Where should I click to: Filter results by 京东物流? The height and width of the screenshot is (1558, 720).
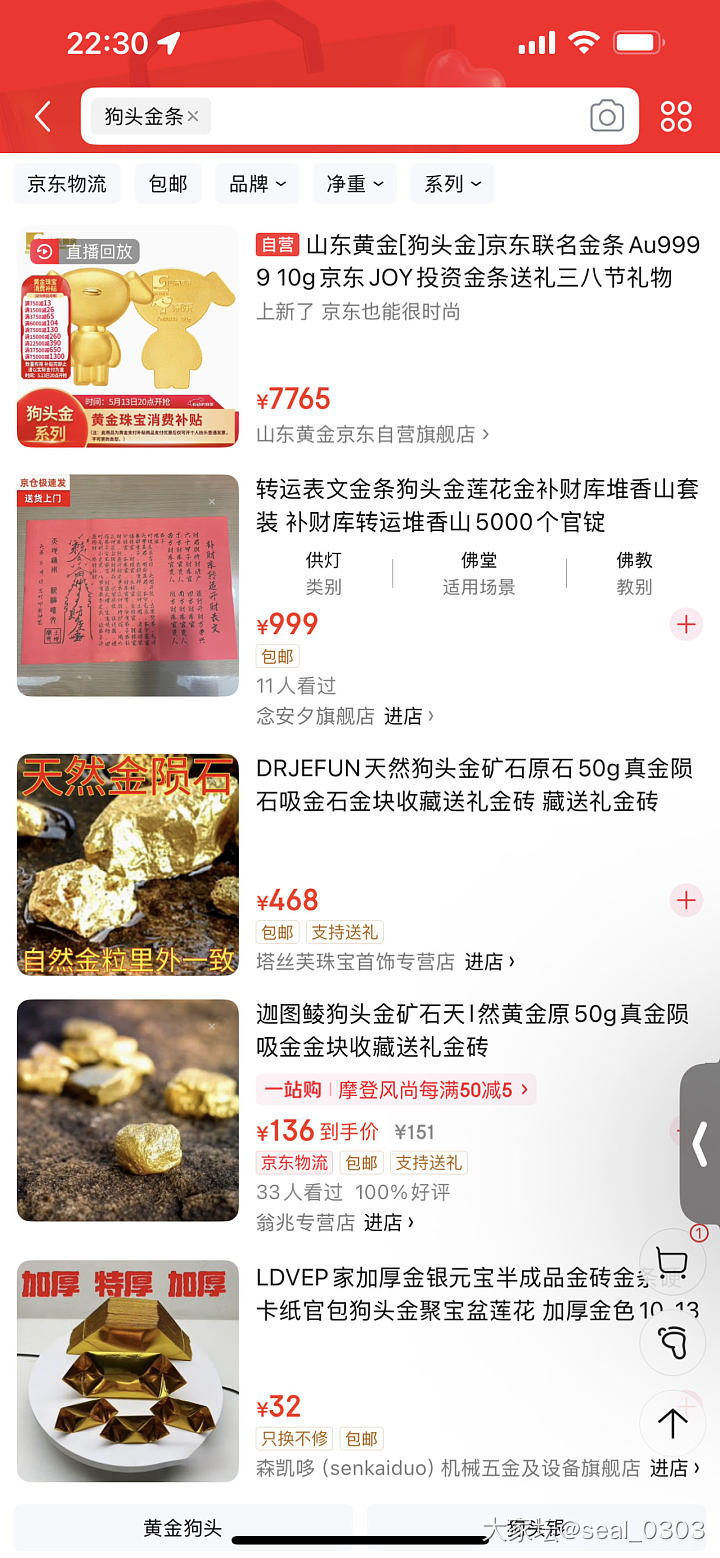(x=67, y=184)
